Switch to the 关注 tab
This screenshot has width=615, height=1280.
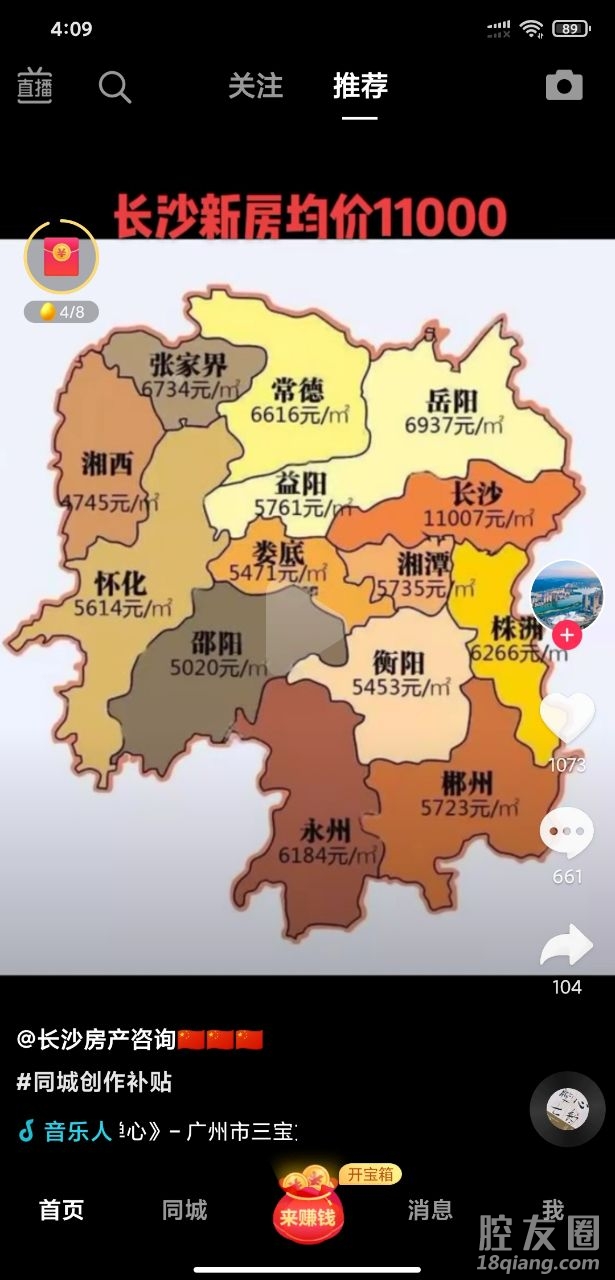pos(255,86)
